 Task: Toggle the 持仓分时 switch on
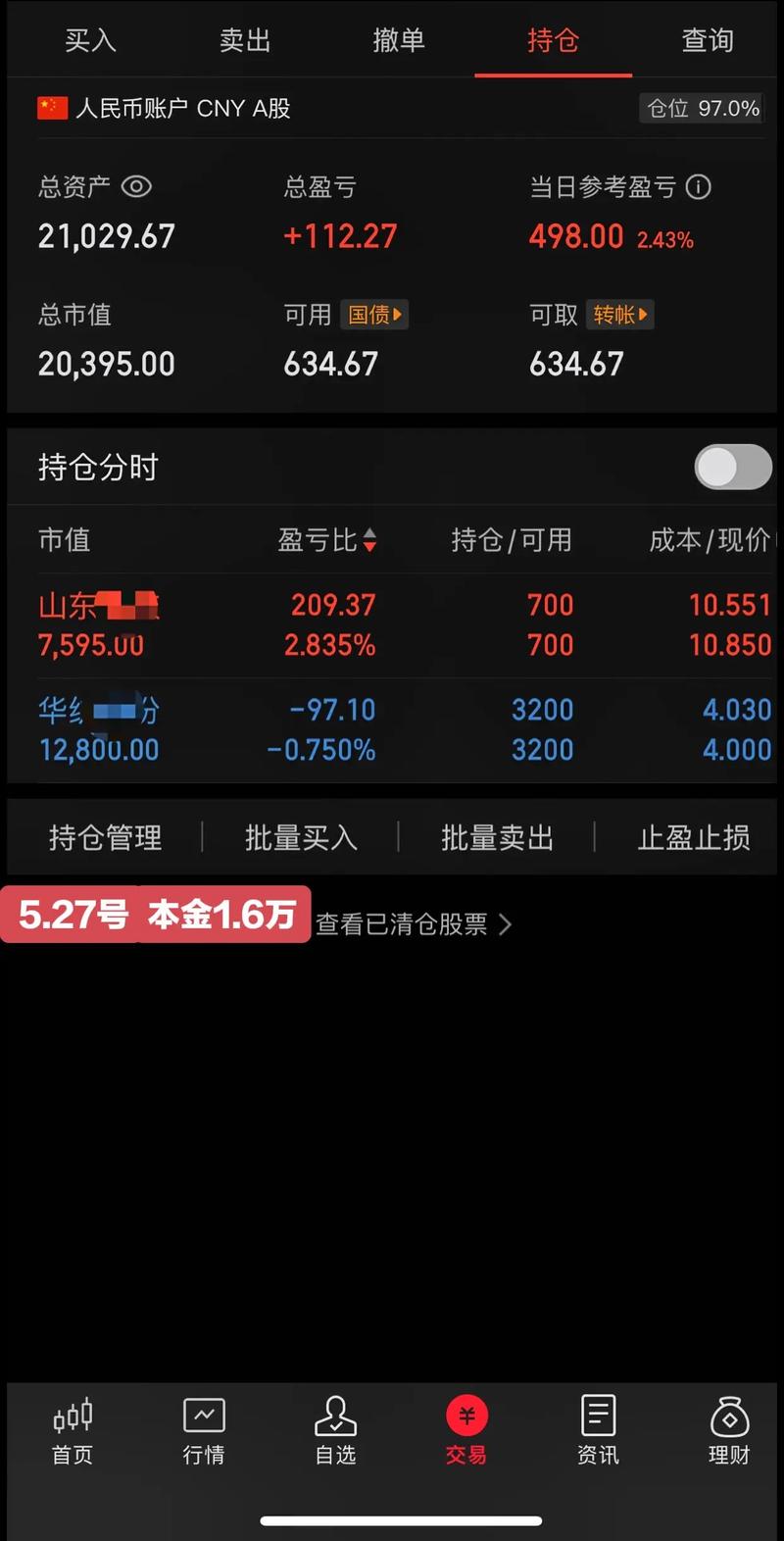point(732,468)
